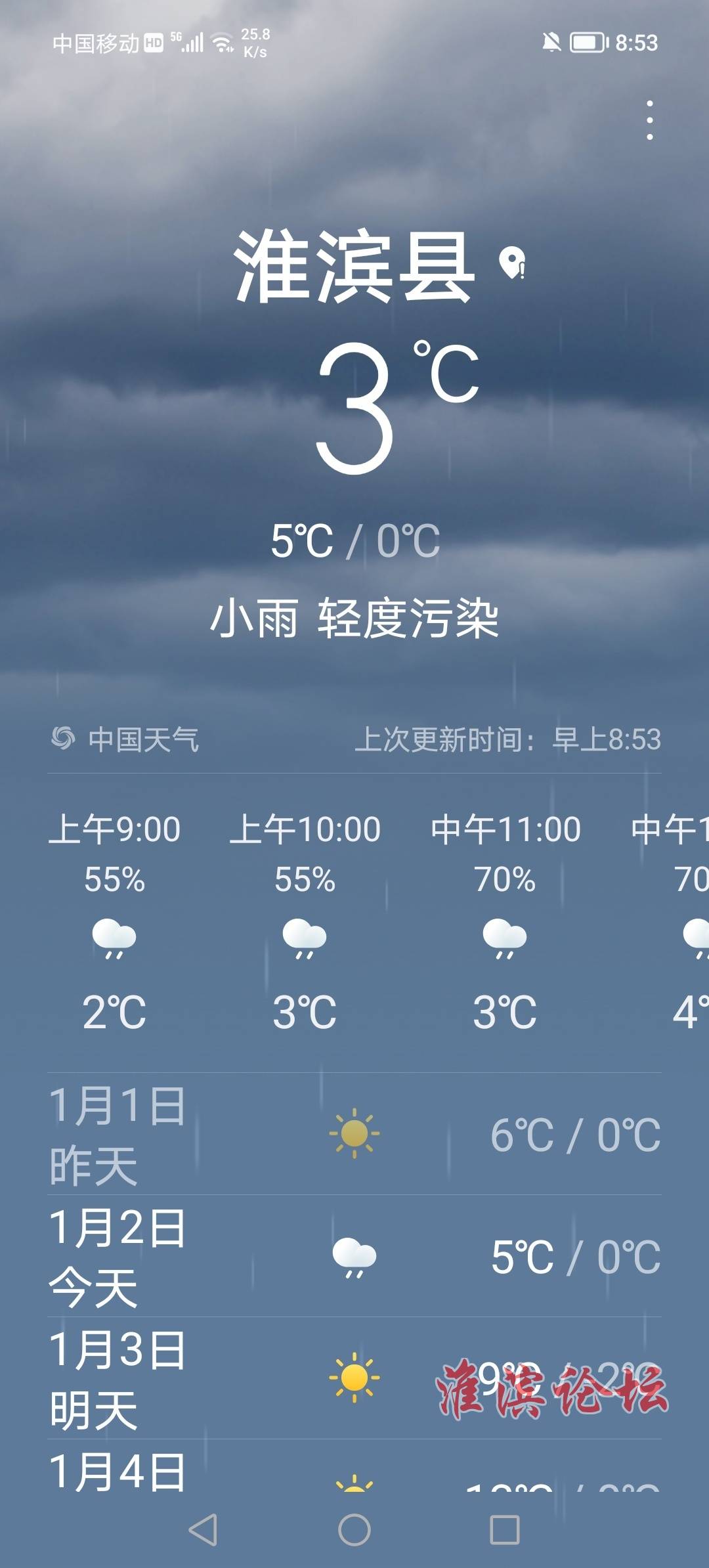The width and height of the screenshot is (709, 1568).
Task: Open the 1月2日 今天 forecast row
Action: pyautogui.click(x=354, y=1255)
